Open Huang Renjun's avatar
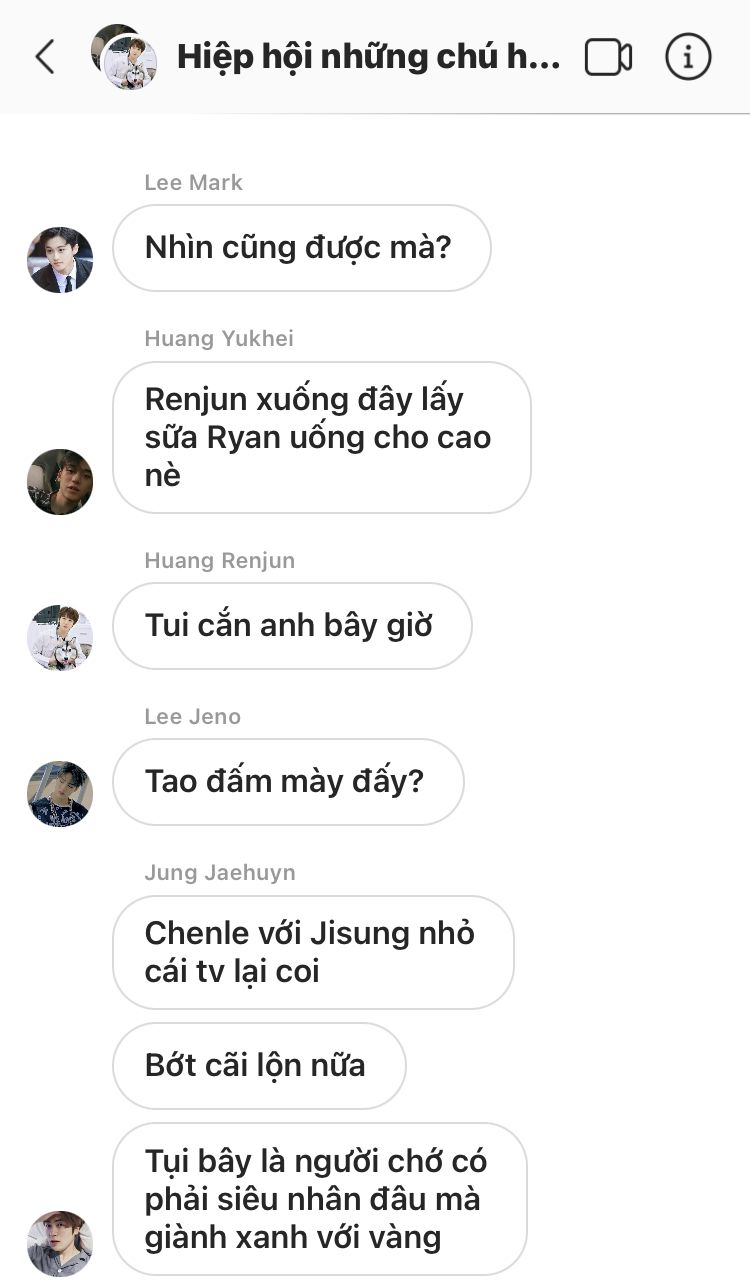This screenshot has width=750, height=1286. click(60, 637)
